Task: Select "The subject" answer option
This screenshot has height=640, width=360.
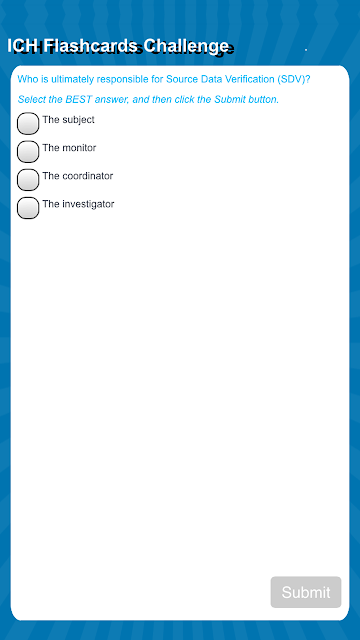Action: 28,123
